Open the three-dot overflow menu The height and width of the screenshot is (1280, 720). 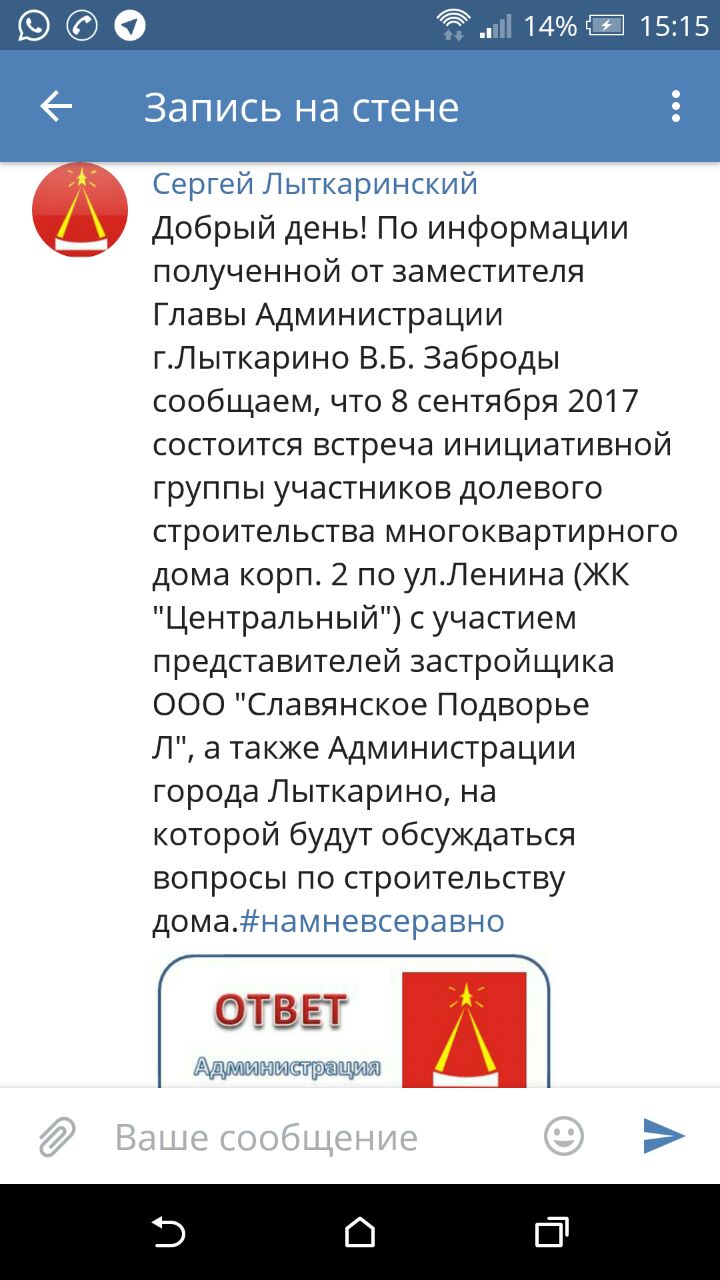tap(676, 107)
